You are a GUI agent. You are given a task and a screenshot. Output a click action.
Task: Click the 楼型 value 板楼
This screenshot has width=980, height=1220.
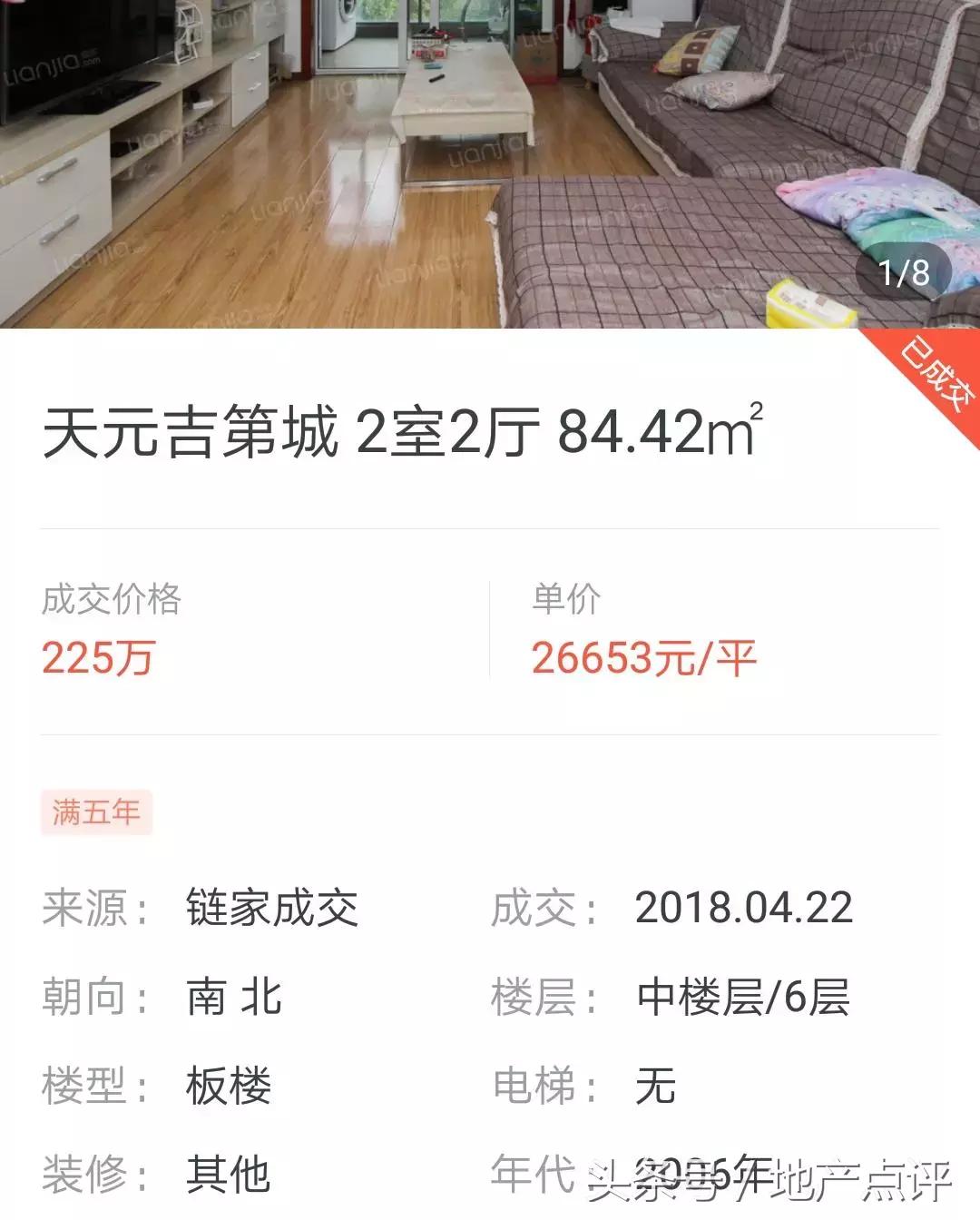click(227, 1088)
